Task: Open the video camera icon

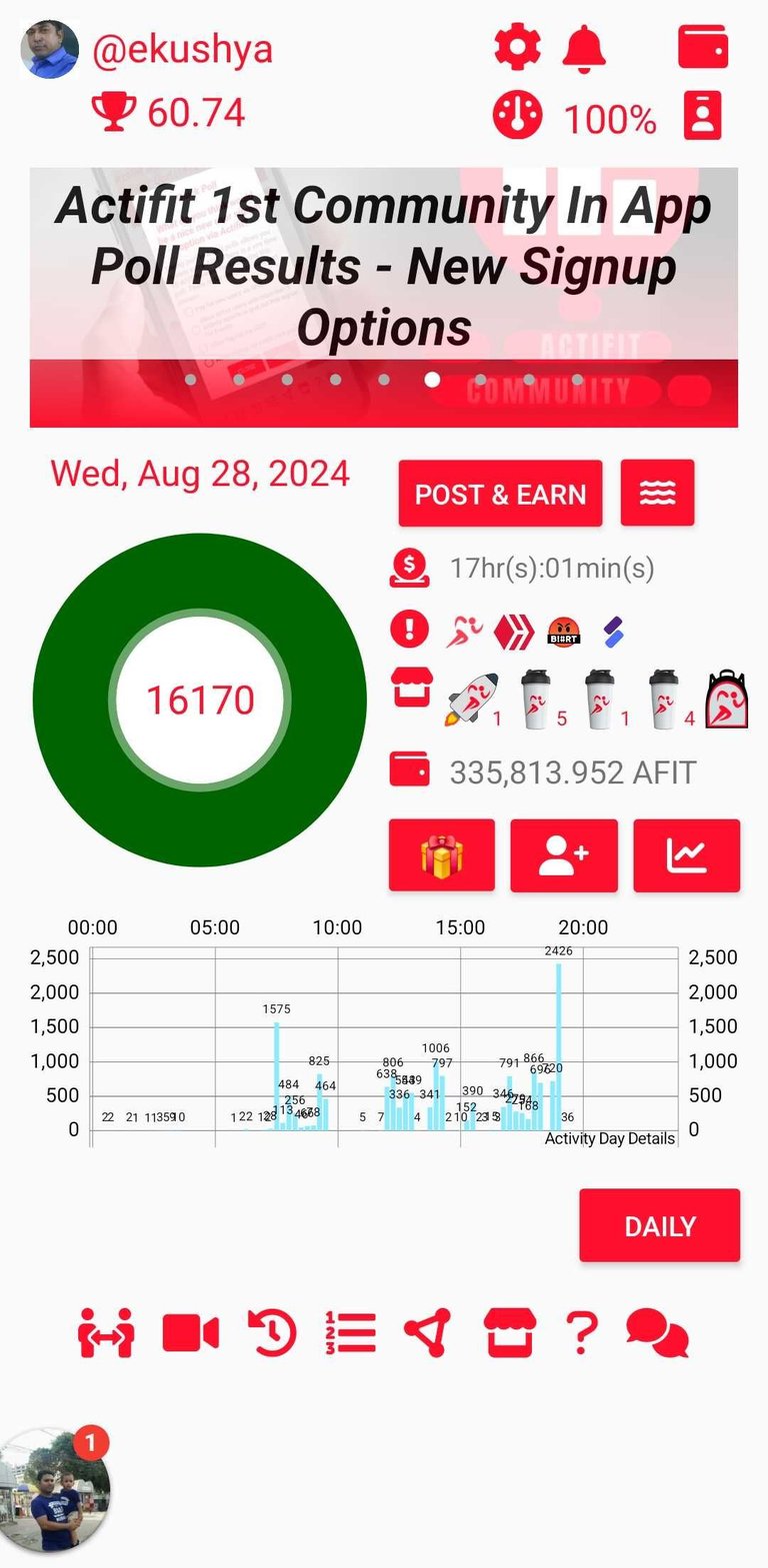Action: coord(191,1333)
